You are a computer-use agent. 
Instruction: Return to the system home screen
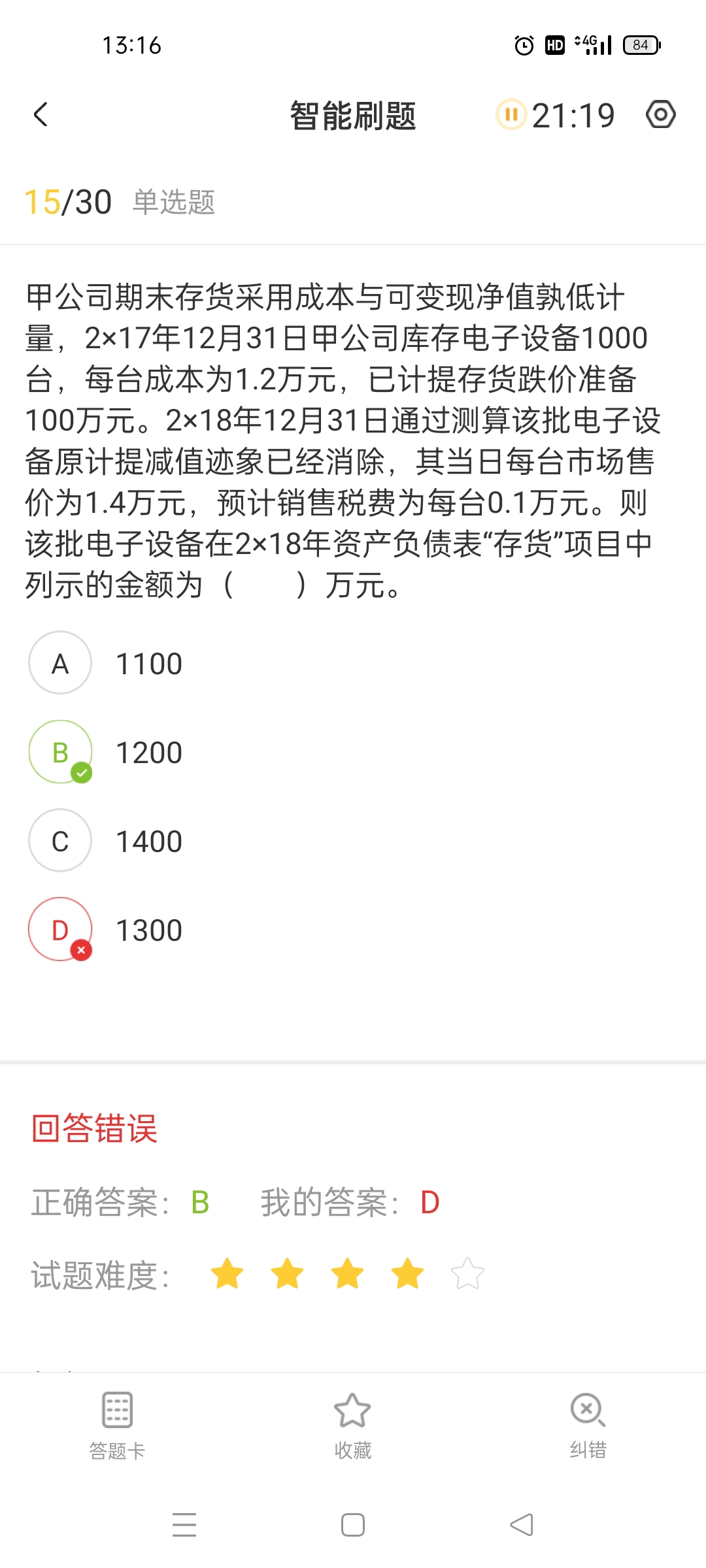353,1526
